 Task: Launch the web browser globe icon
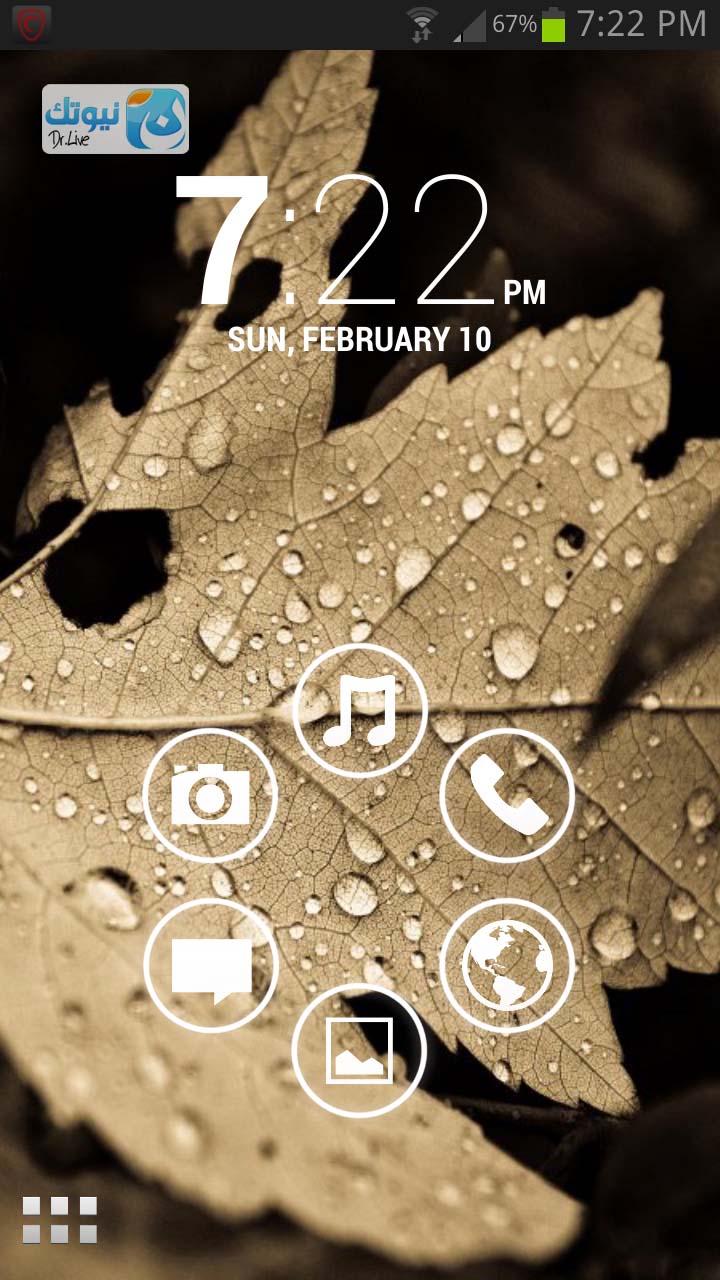(x=508, y=966)
